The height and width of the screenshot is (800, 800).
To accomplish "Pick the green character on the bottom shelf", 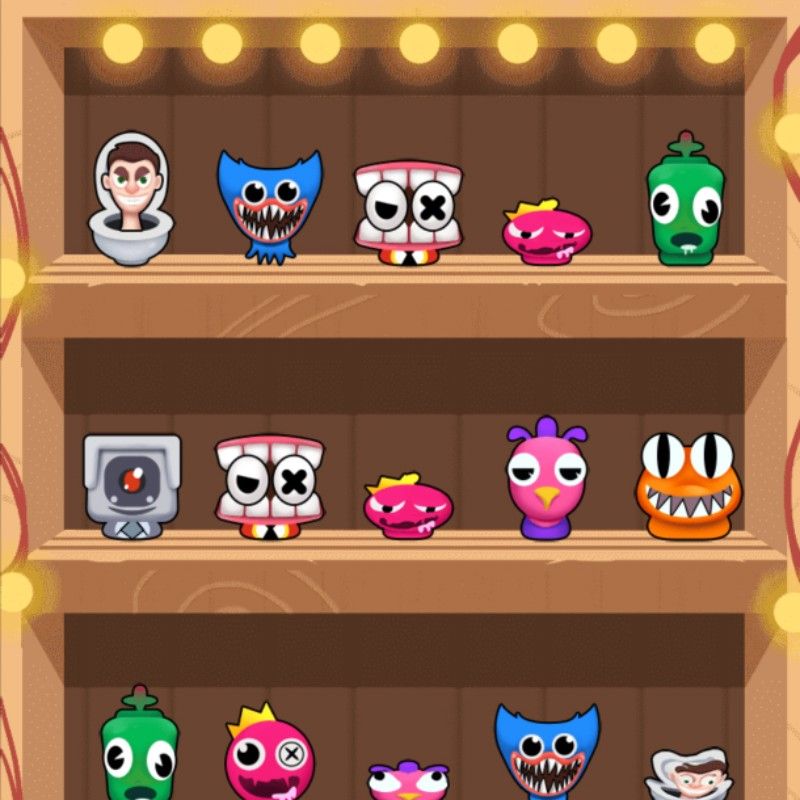I will point(139,750).
